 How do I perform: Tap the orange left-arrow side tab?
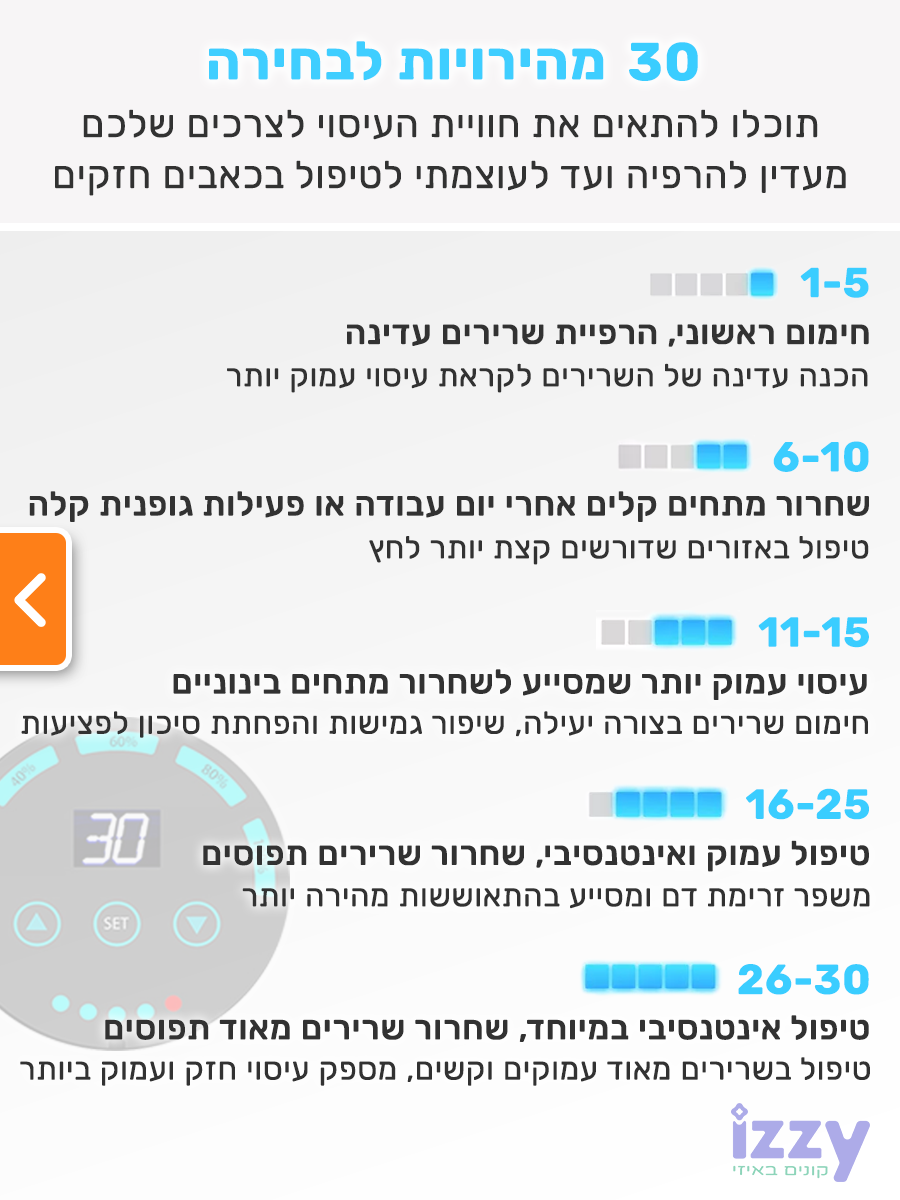[32, 600]
